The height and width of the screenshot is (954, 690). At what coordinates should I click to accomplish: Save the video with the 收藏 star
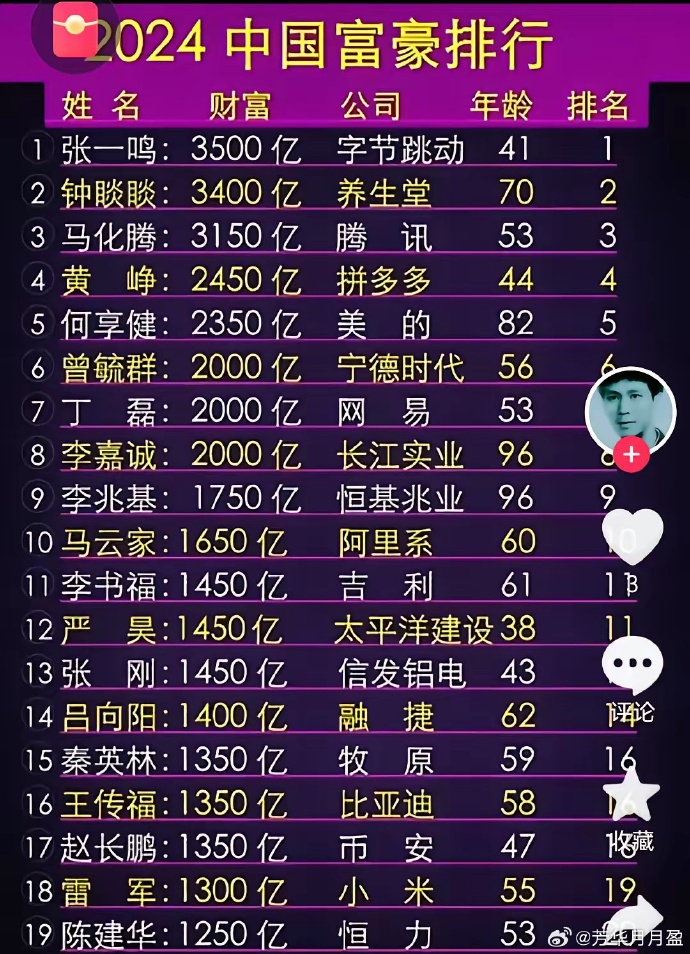pyautogui.click(x=632, y=795)
